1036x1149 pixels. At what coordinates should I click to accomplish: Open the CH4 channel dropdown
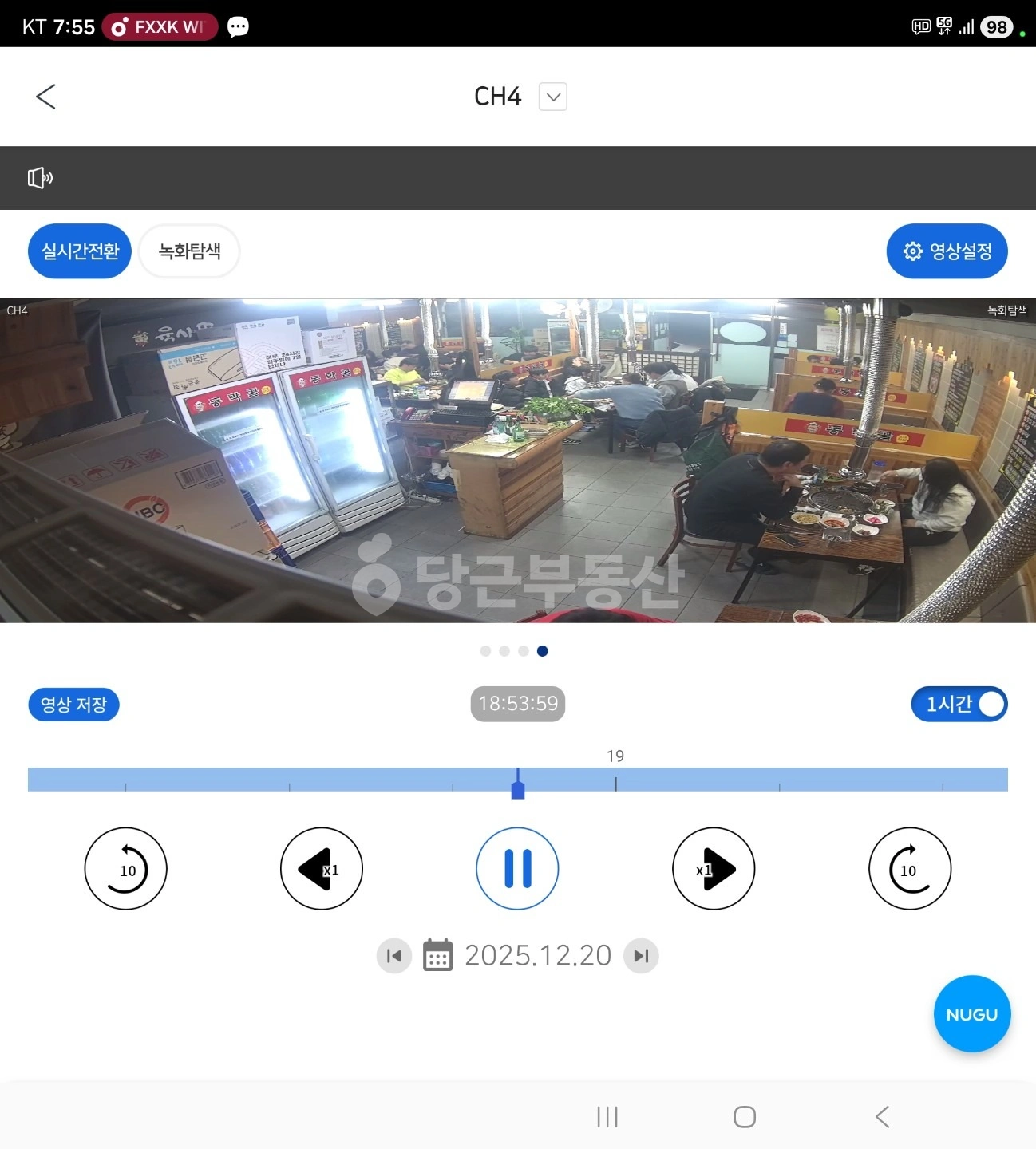tap(553, 97)
